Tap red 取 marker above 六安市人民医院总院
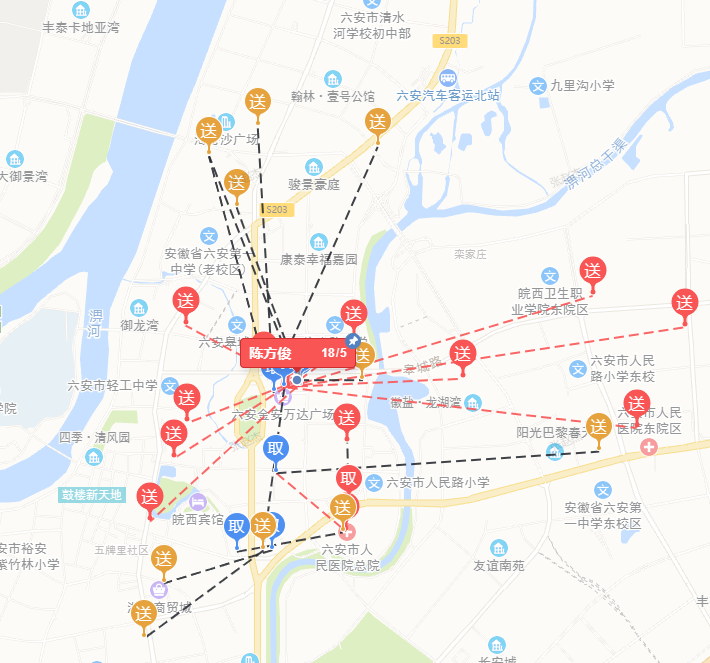This screenshot has height=663, width=710. 347,478
